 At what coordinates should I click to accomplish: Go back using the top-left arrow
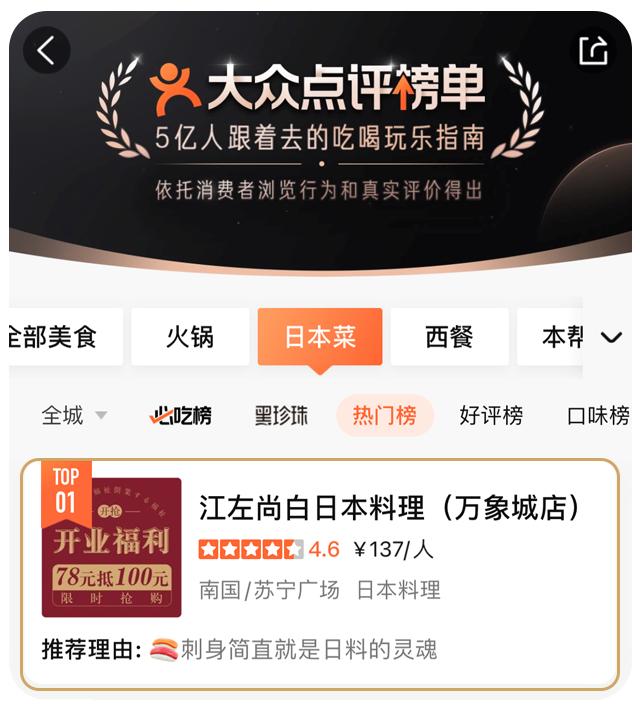[46, 49]
